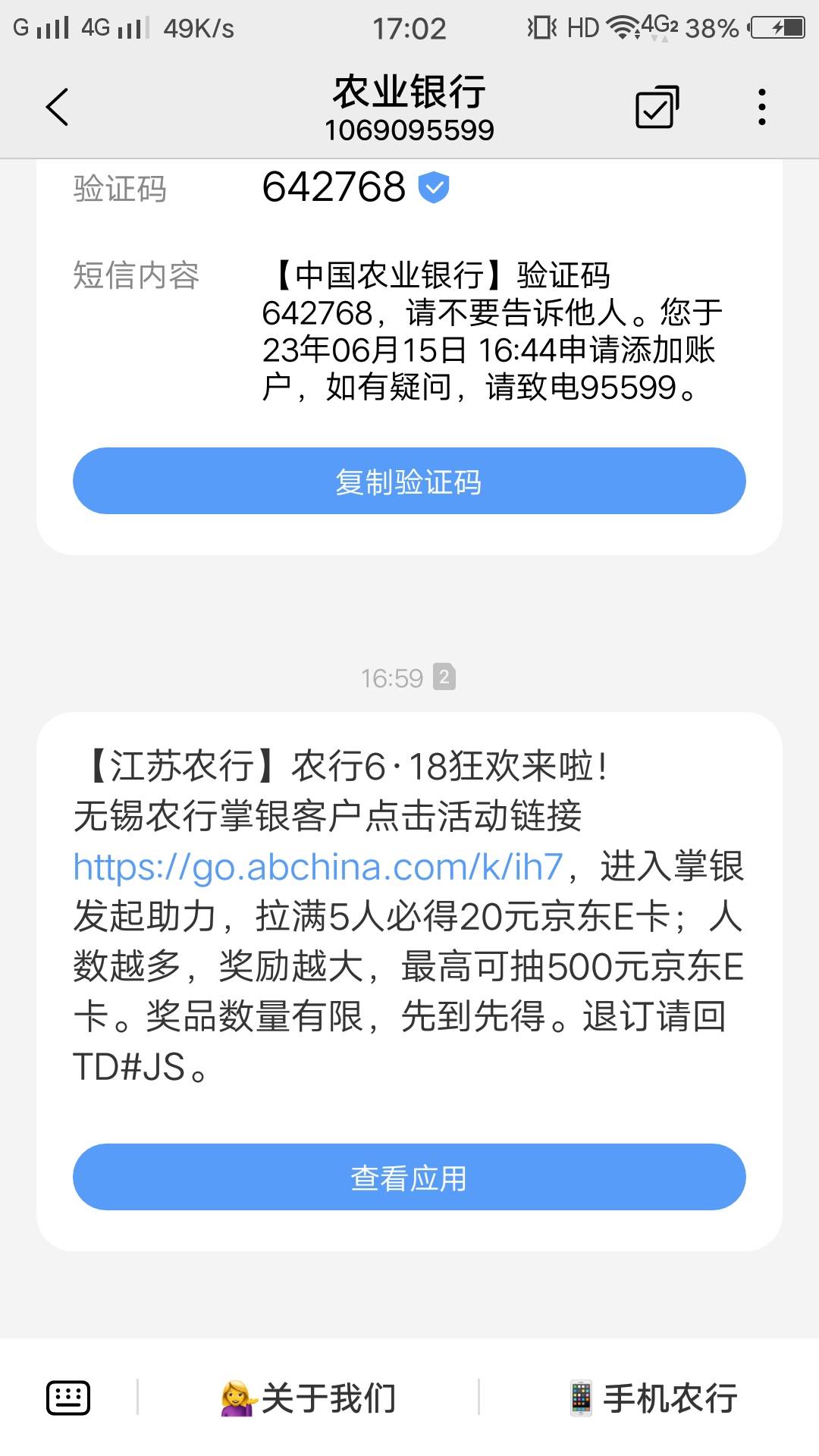
Task: Tap the 查看应用 button
Action: [409, 1177]
